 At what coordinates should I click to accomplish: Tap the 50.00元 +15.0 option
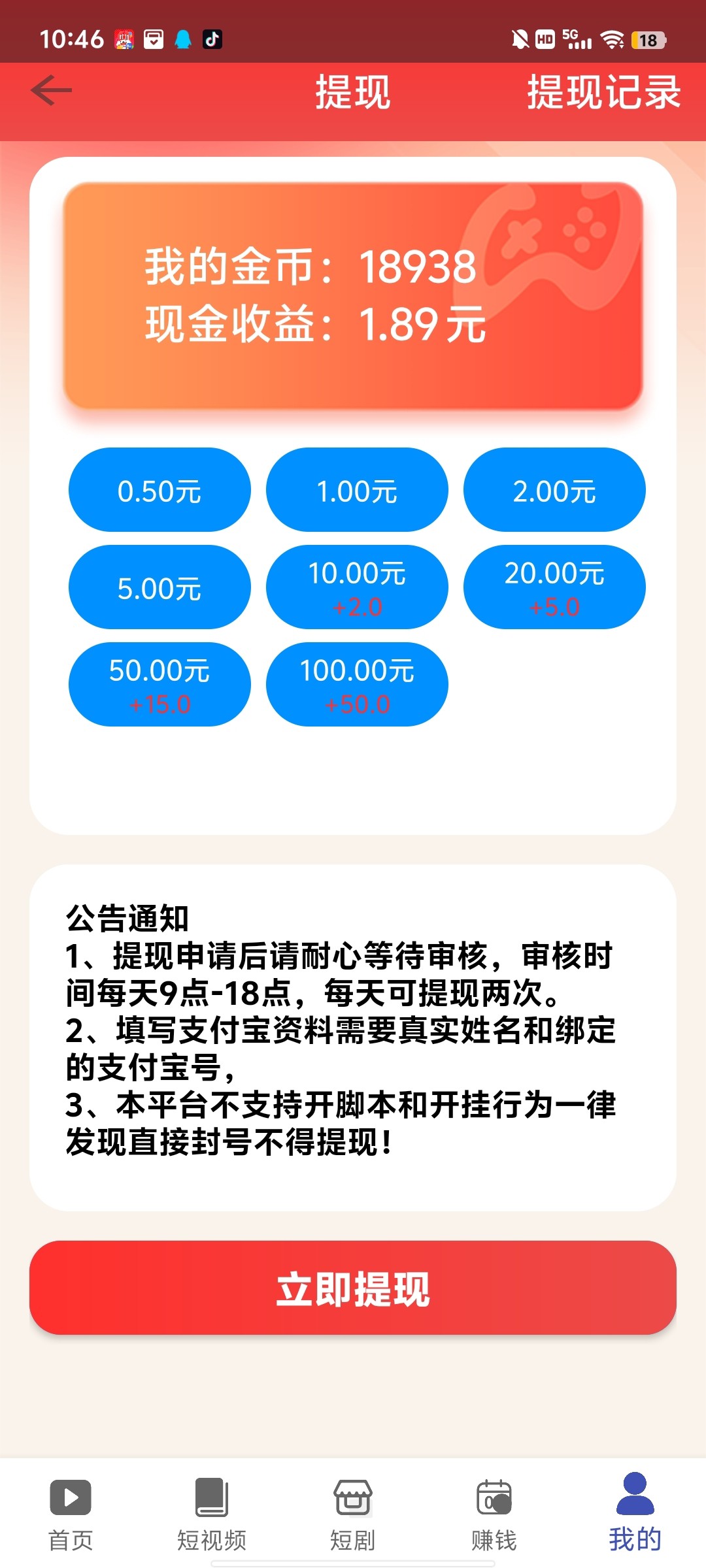pyautogui.click(x=159, y=684)
